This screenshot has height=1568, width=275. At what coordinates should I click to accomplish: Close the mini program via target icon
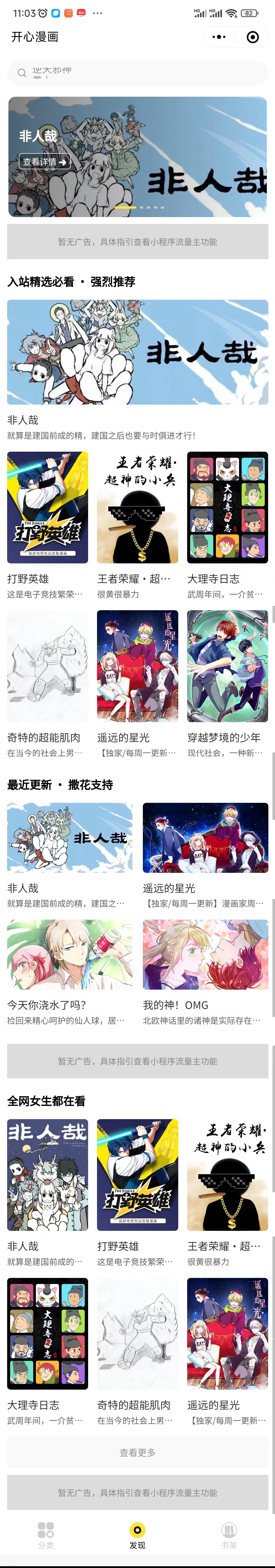252,37
